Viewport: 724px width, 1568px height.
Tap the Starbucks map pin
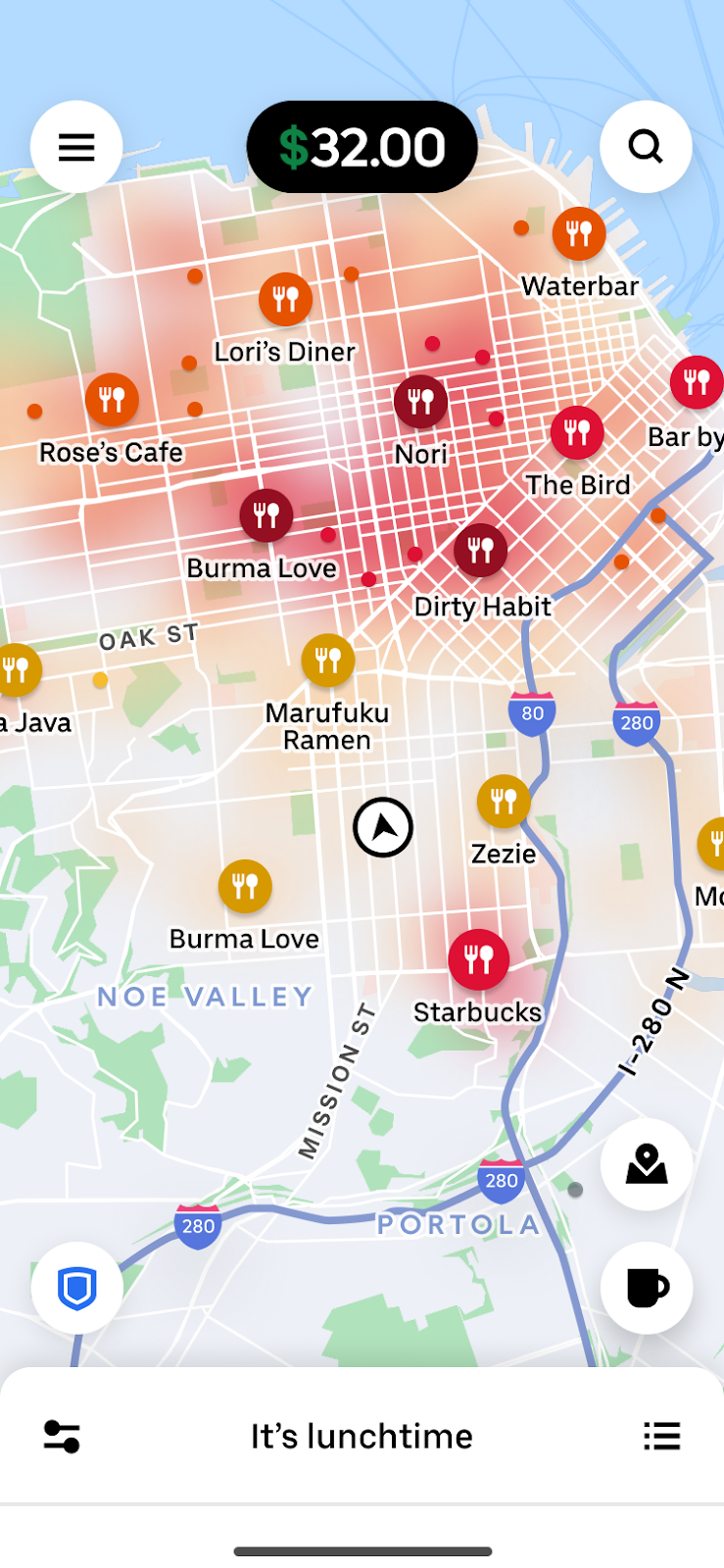click(x=478, y=959)
